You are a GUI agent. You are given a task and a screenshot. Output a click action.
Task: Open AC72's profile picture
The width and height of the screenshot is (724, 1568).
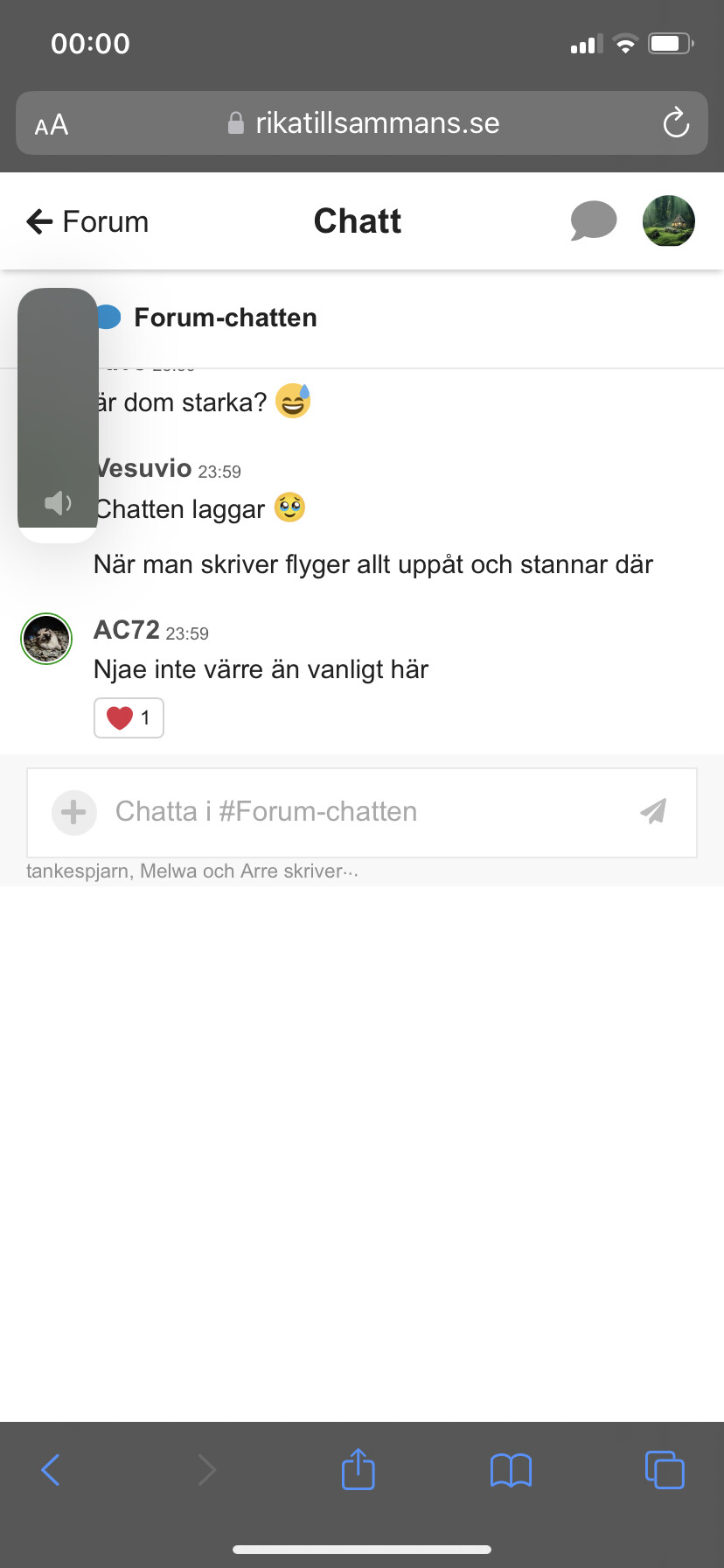click(x=46, y=640)
